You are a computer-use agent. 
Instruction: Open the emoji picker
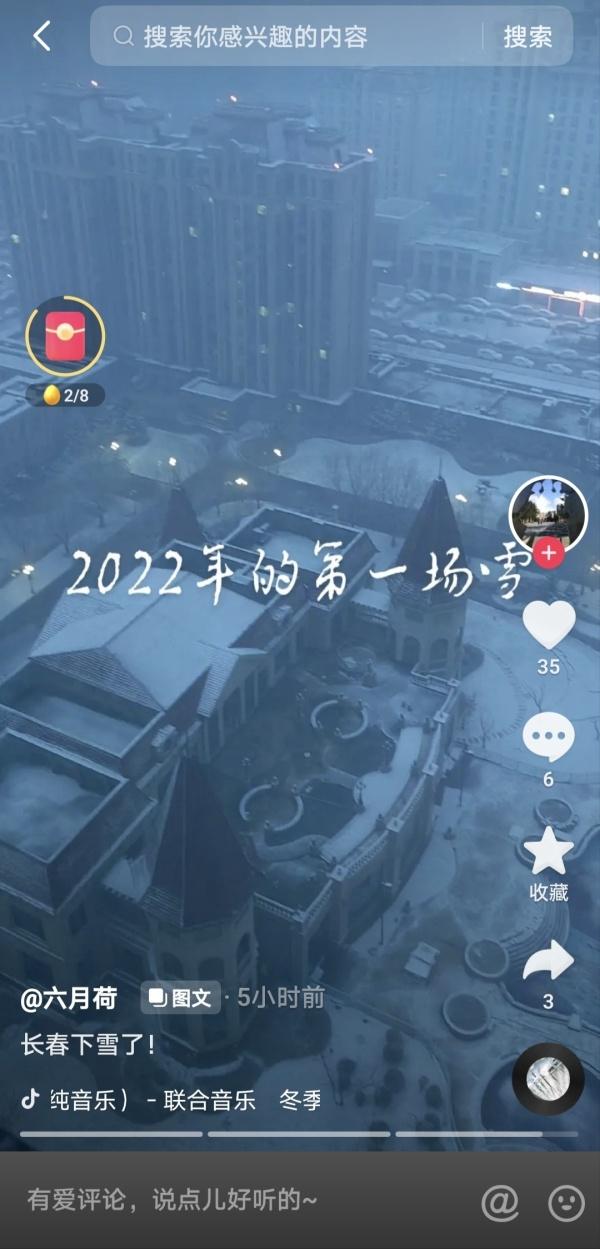[567, 1202]
